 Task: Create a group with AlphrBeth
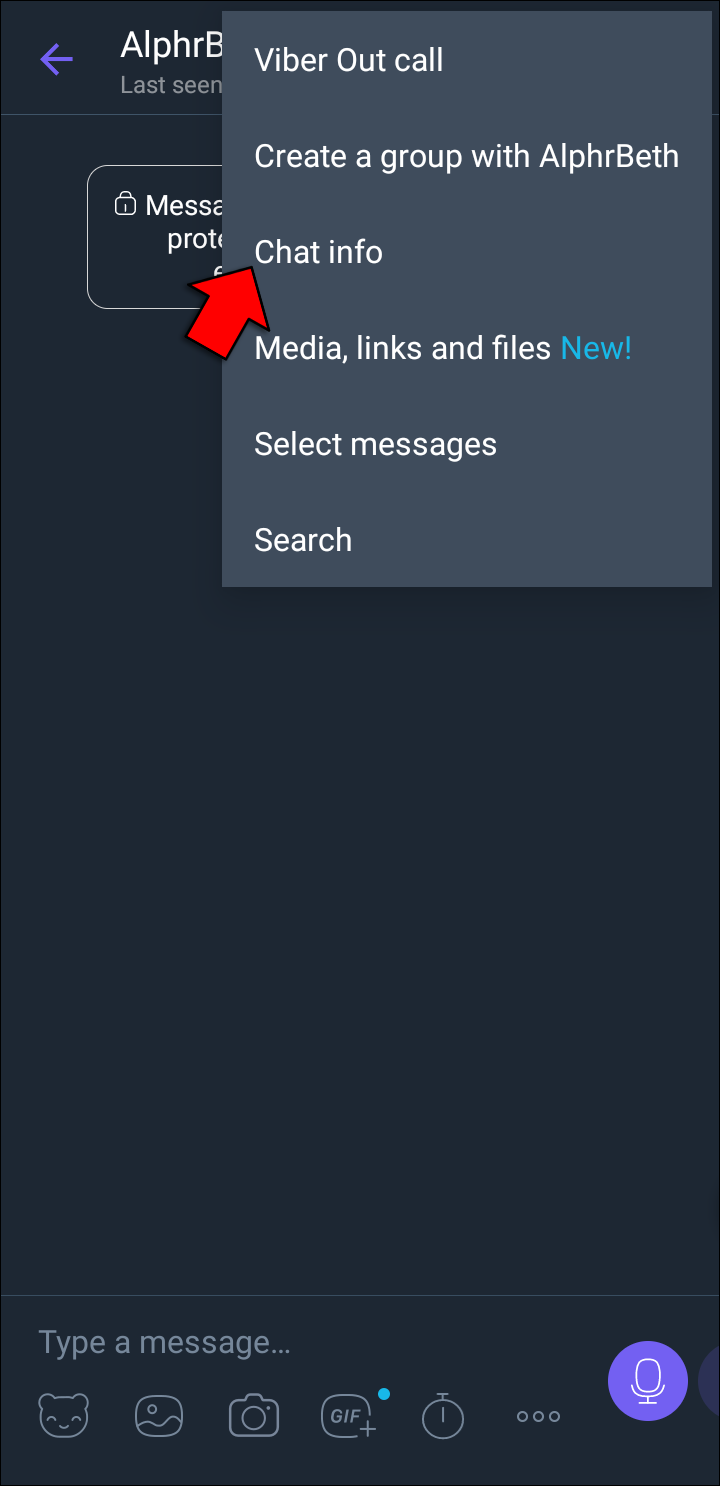pos(466,157)
